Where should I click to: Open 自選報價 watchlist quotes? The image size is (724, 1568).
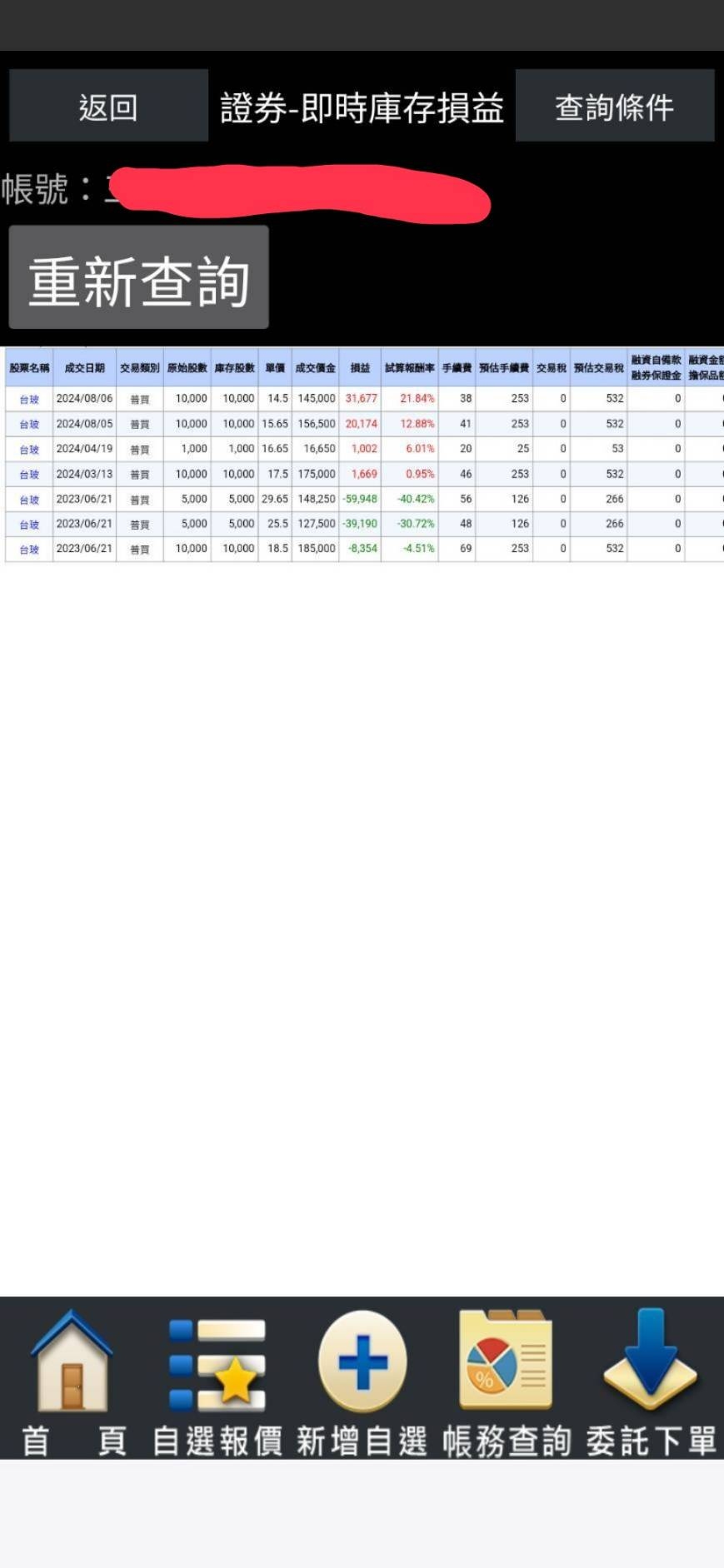(x=217, y=1384)
